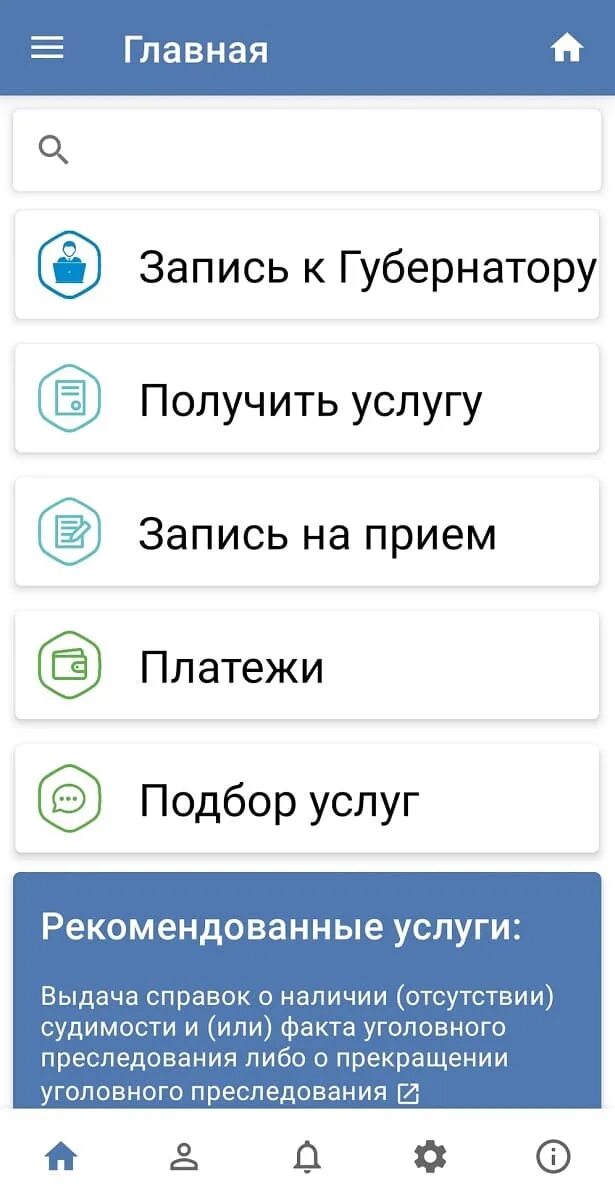Switch to the home tab in the bottom bar
615x1200 pixels.
tap(61, 1157)
